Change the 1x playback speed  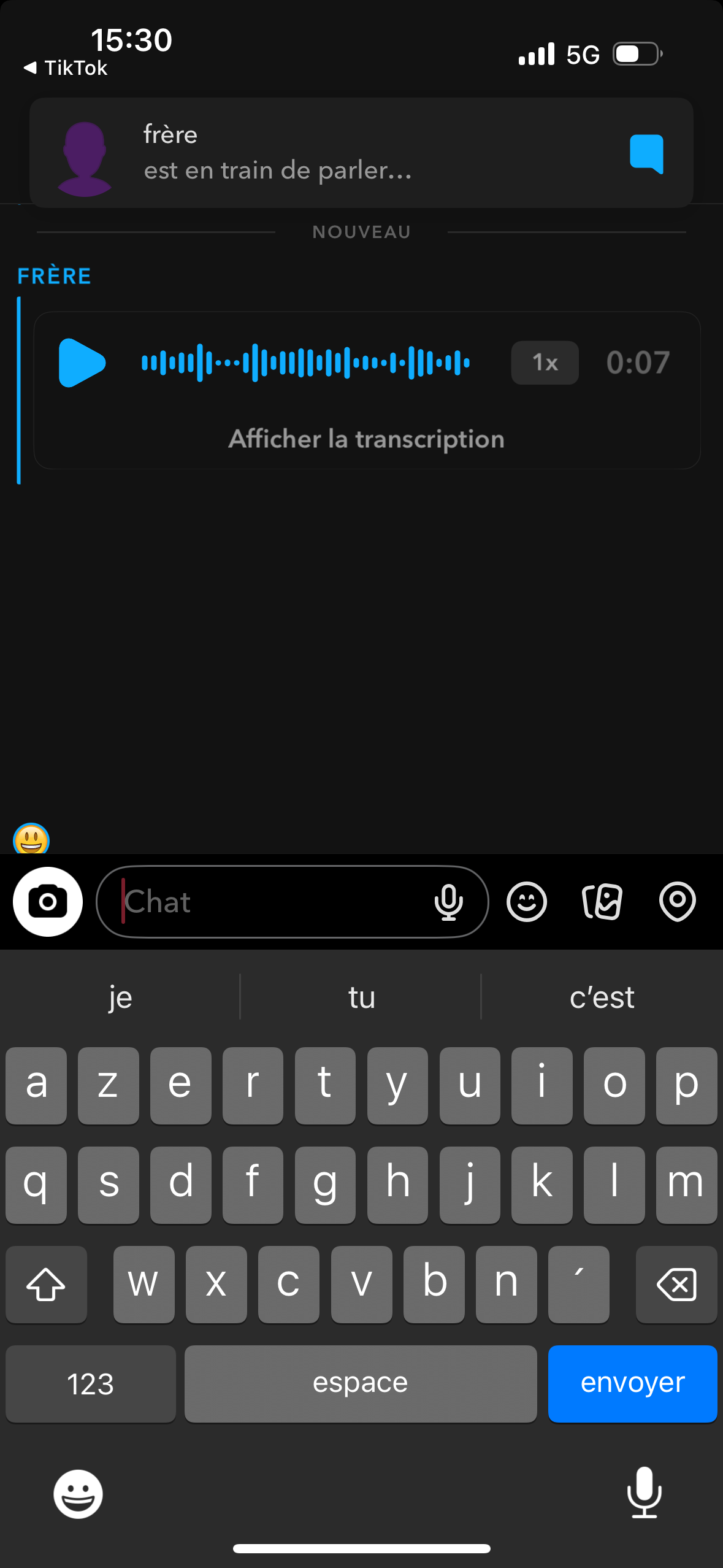click(545, 363)
